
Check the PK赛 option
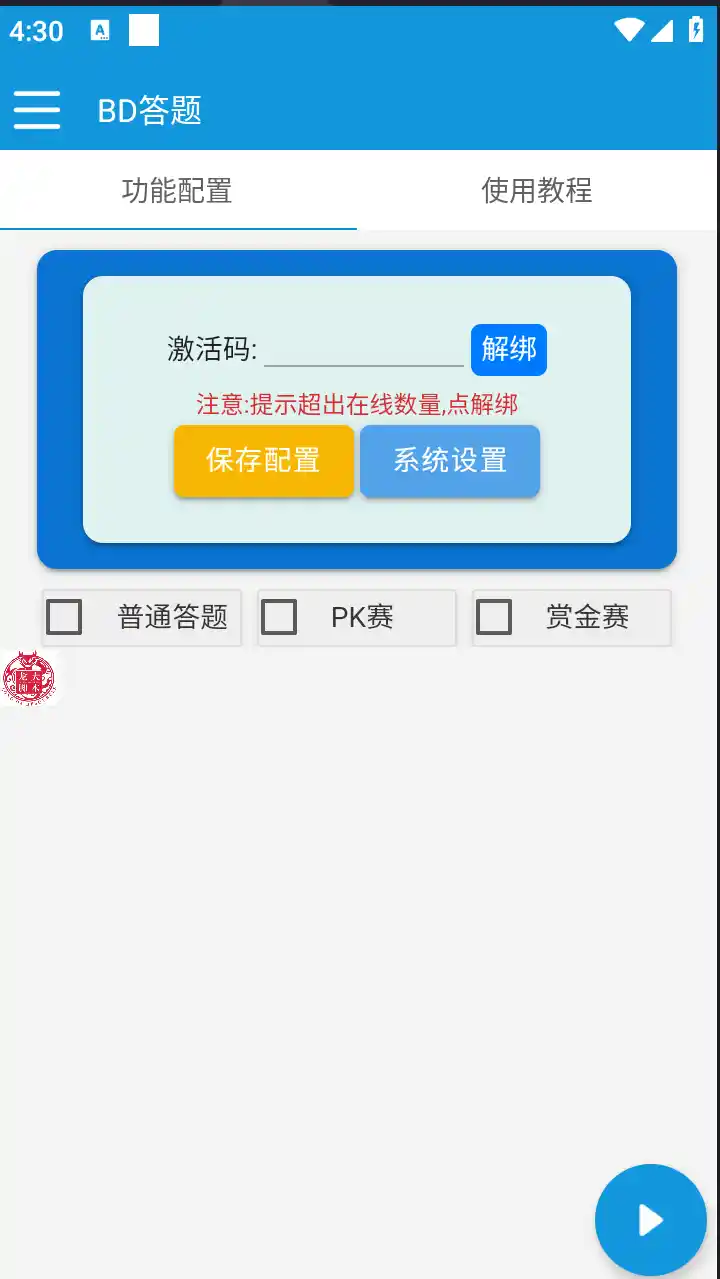(x=278, y=617)
